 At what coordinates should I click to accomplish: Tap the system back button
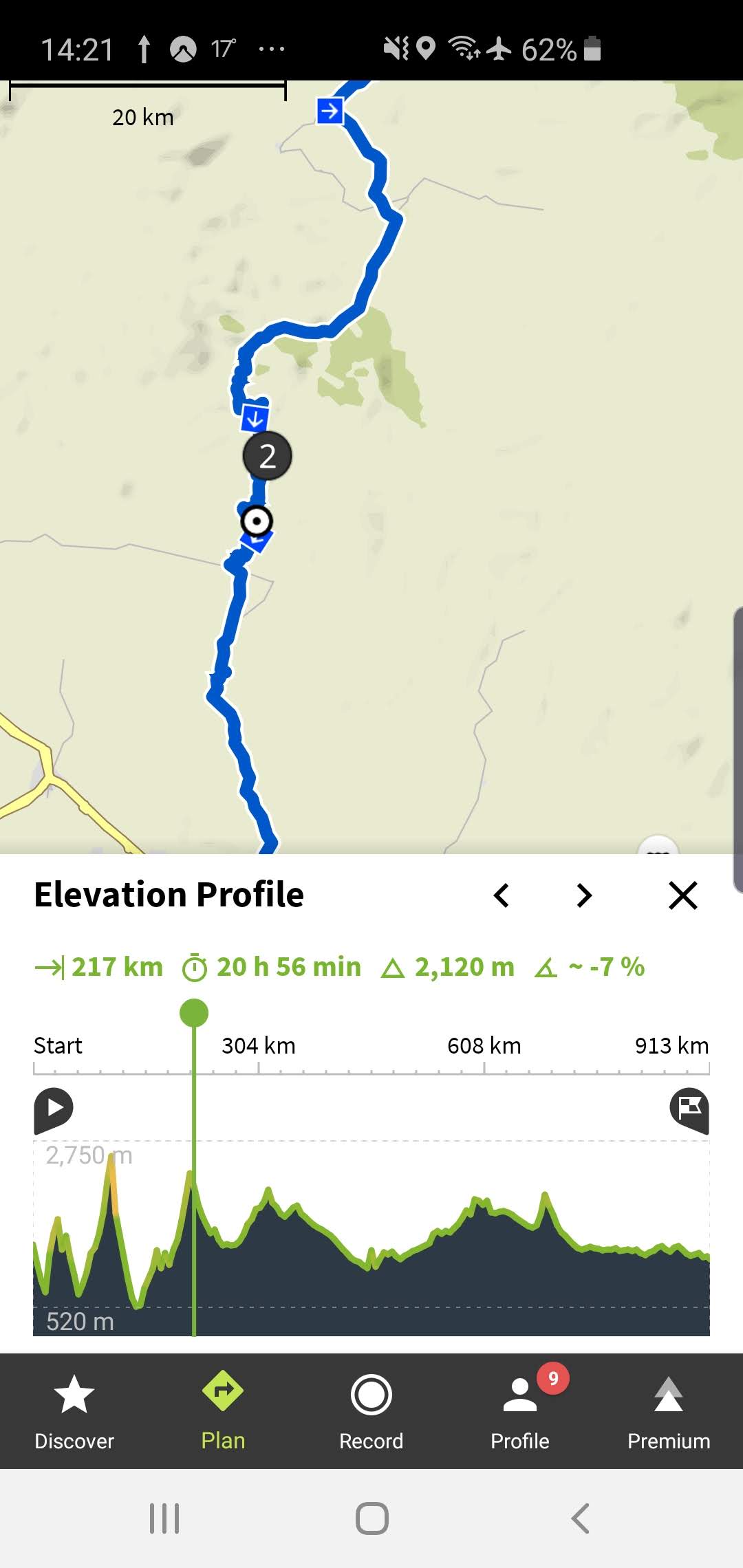(580, 1518)
